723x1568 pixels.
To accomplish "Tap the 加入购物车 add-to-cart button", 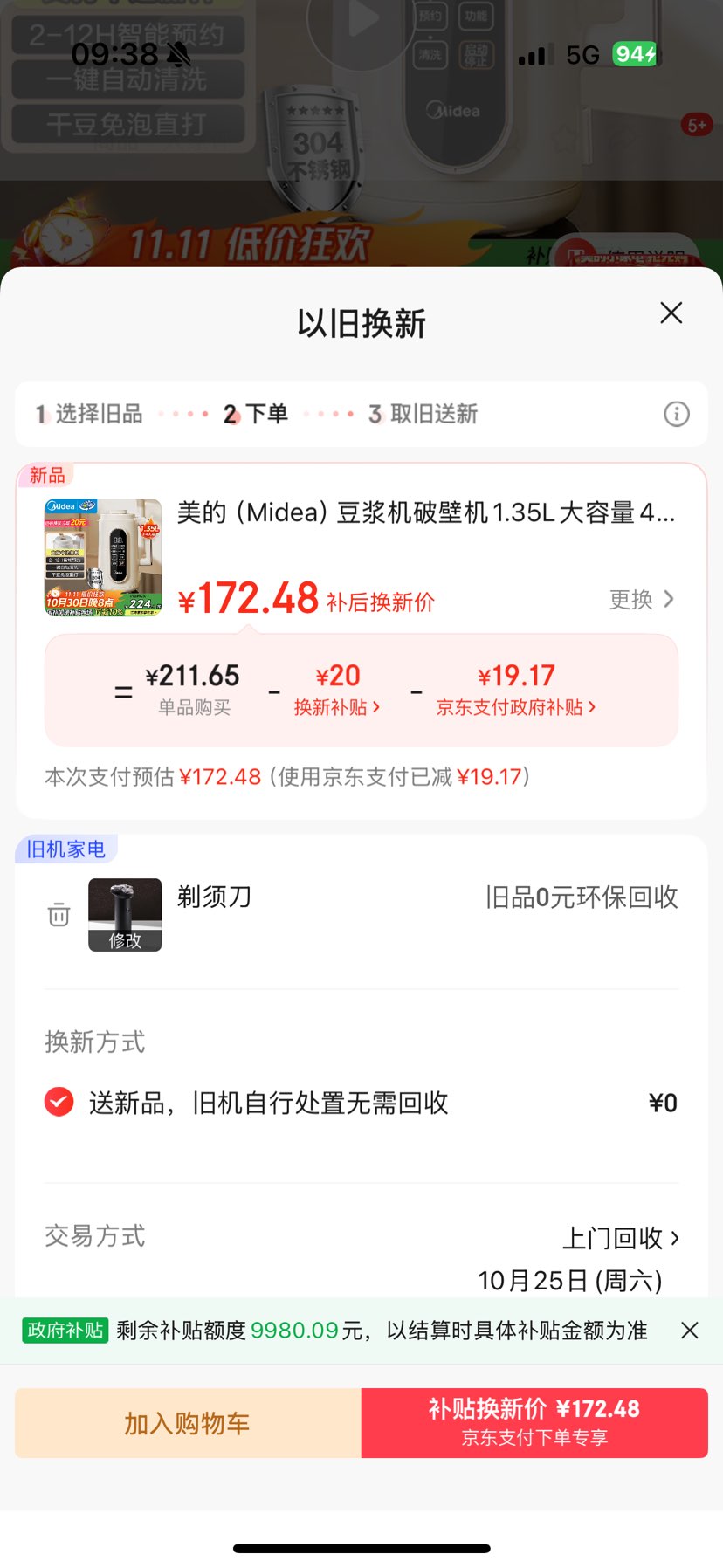I will (x=186, y=1423).
